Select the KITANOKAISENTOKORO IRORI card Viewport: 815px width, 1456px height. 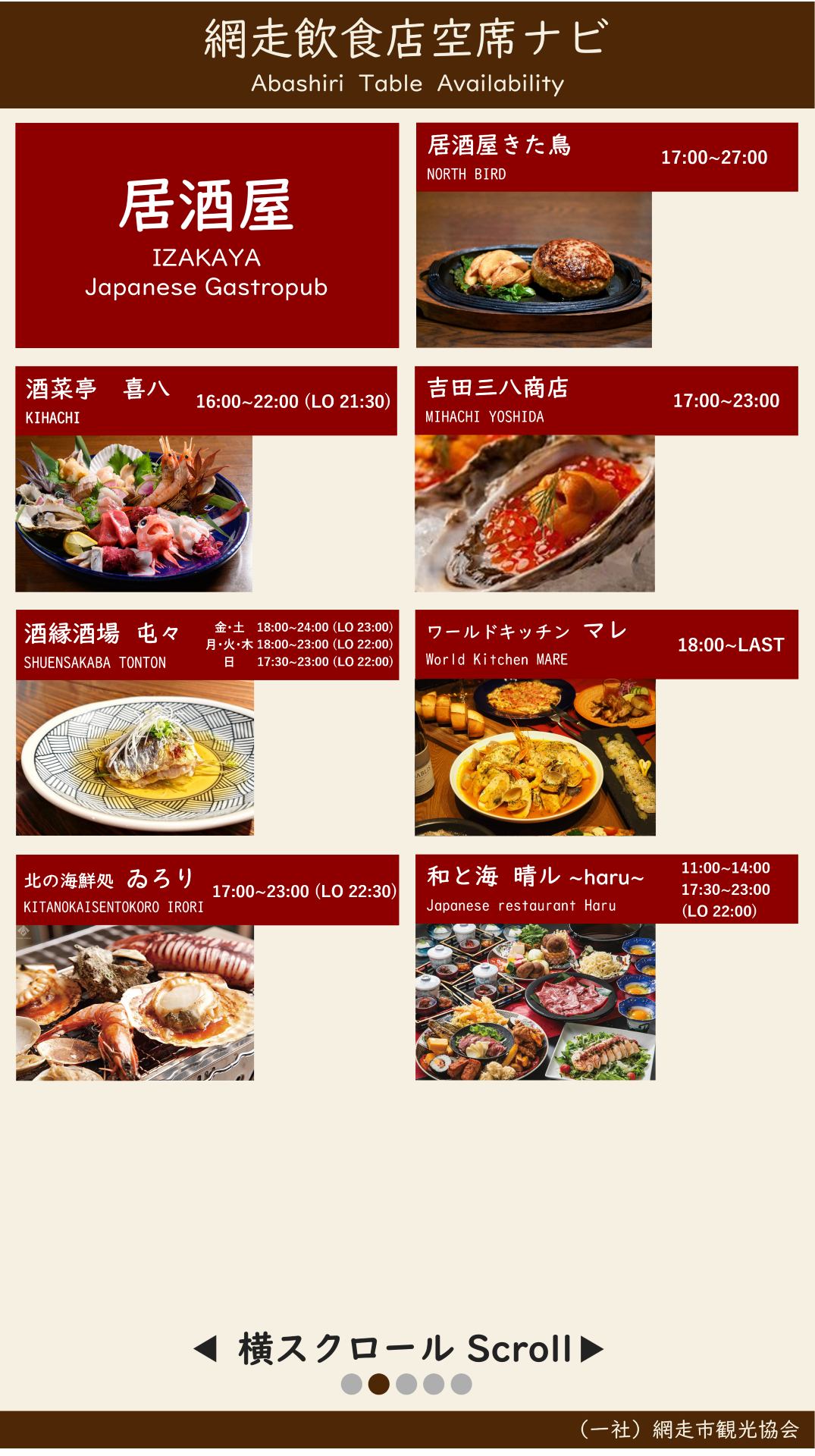(x=207, y=968)
